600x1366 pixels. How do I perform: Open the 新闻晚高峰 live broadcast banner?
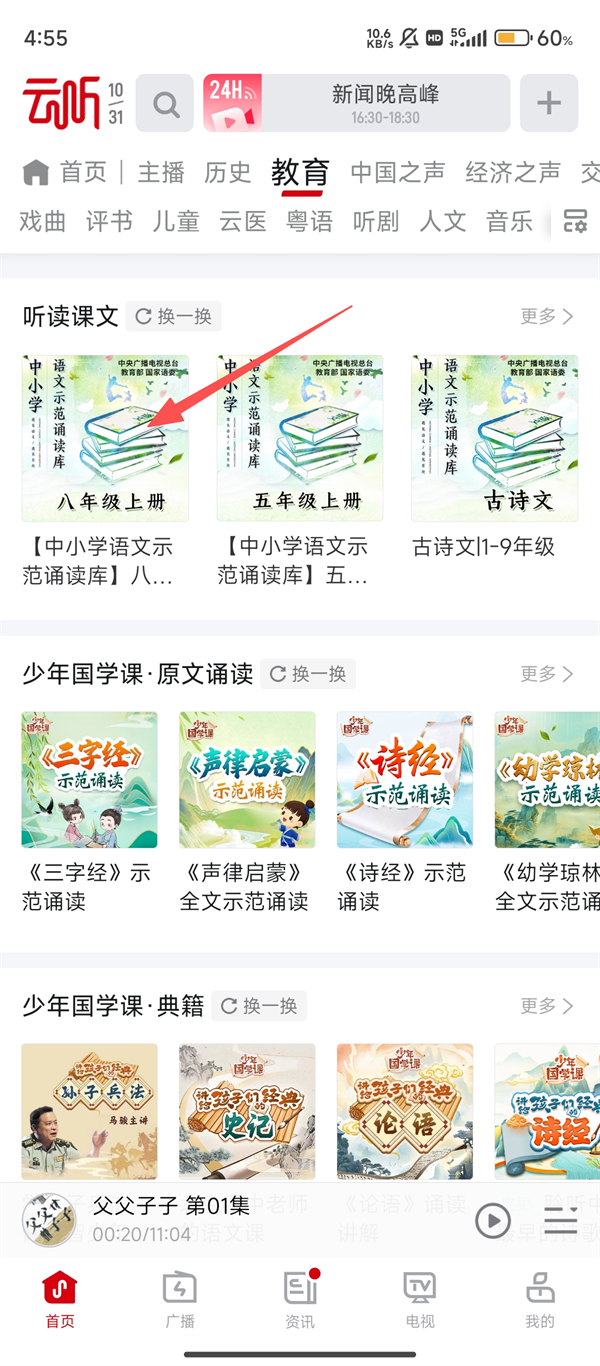point(356,103)
